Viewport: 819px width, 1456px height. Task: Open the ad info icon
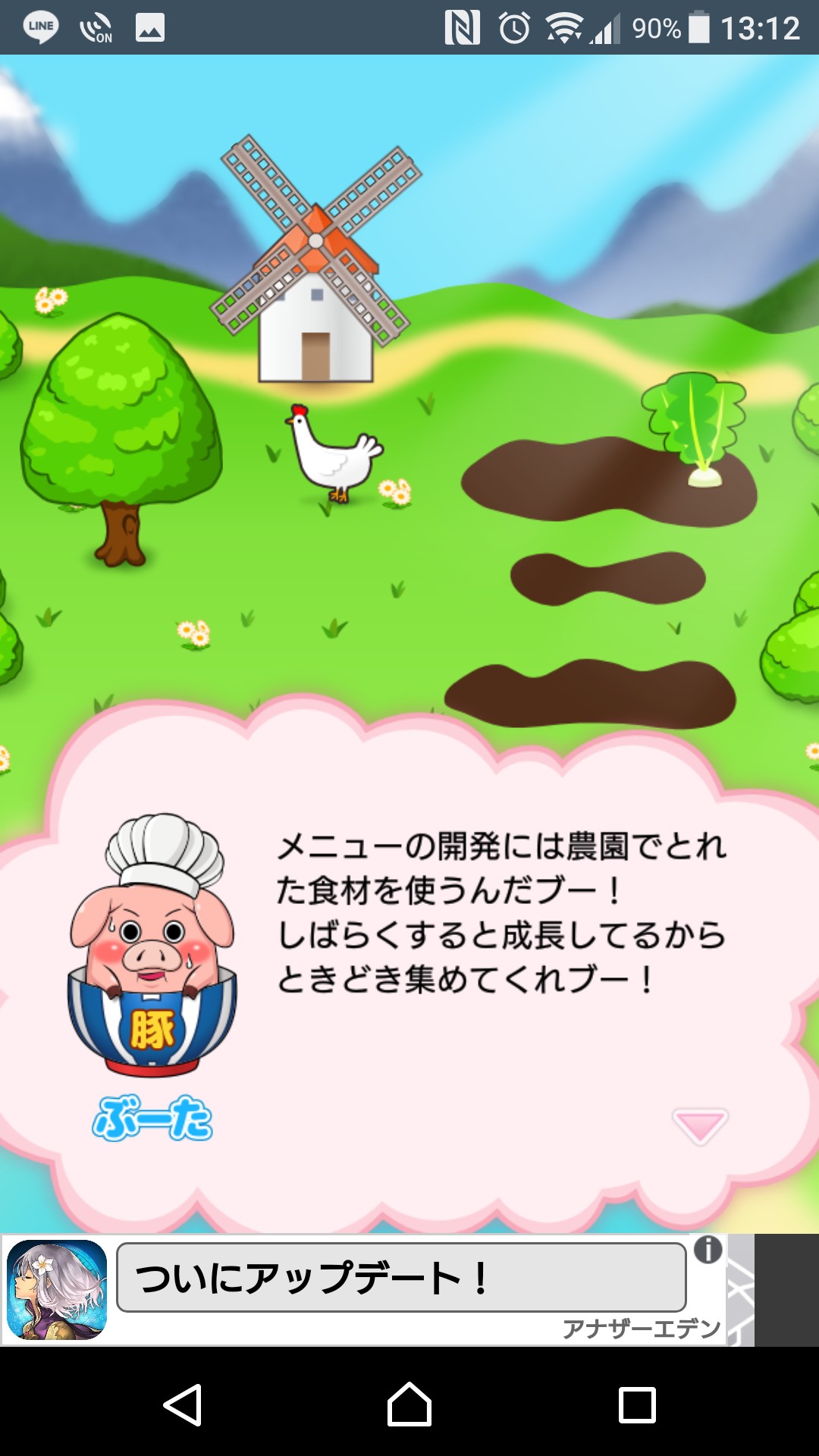tap(708, 1249)
